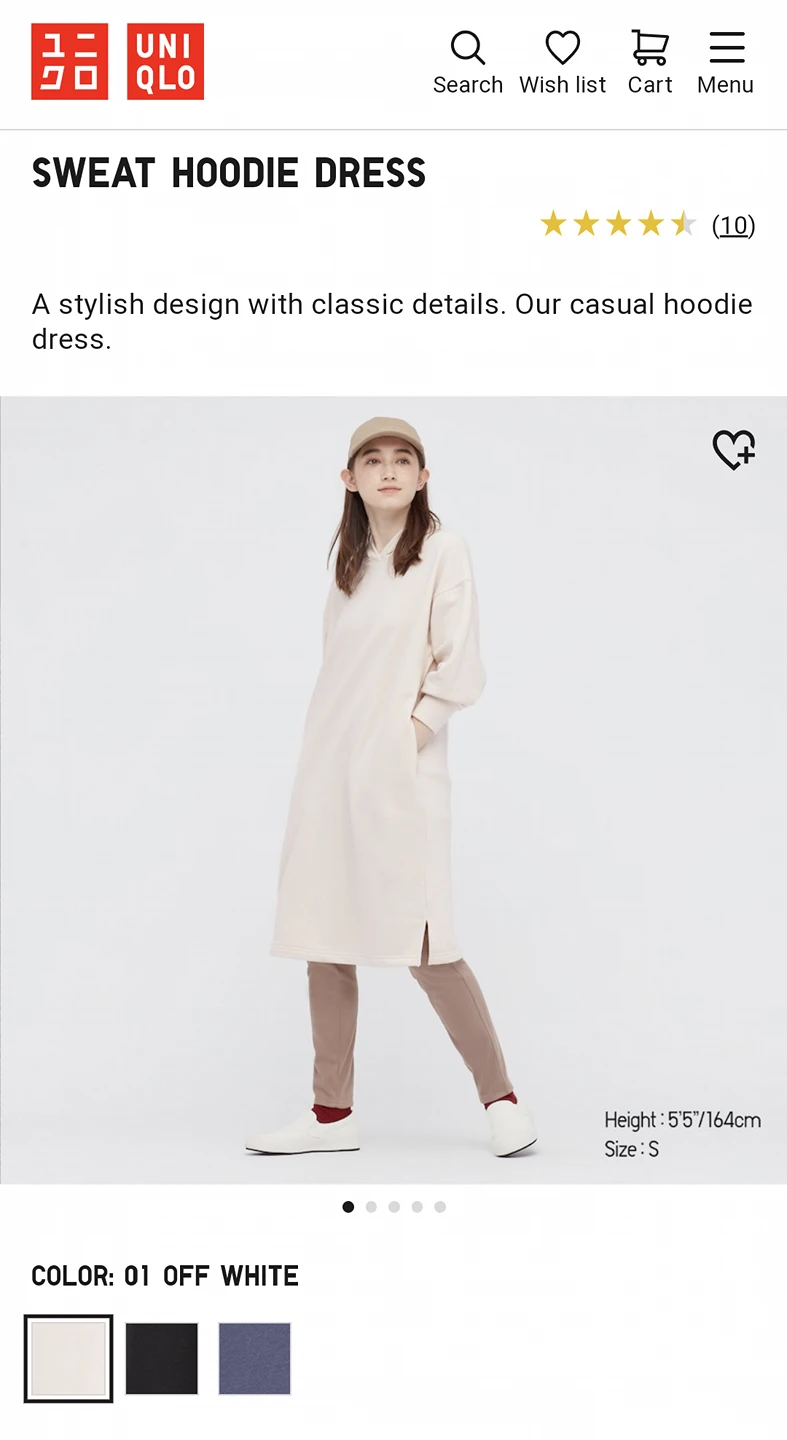This screenshot has height=1440, width=787.
Task: Go to the Uniqlo home logo
Action: point(118,62)
